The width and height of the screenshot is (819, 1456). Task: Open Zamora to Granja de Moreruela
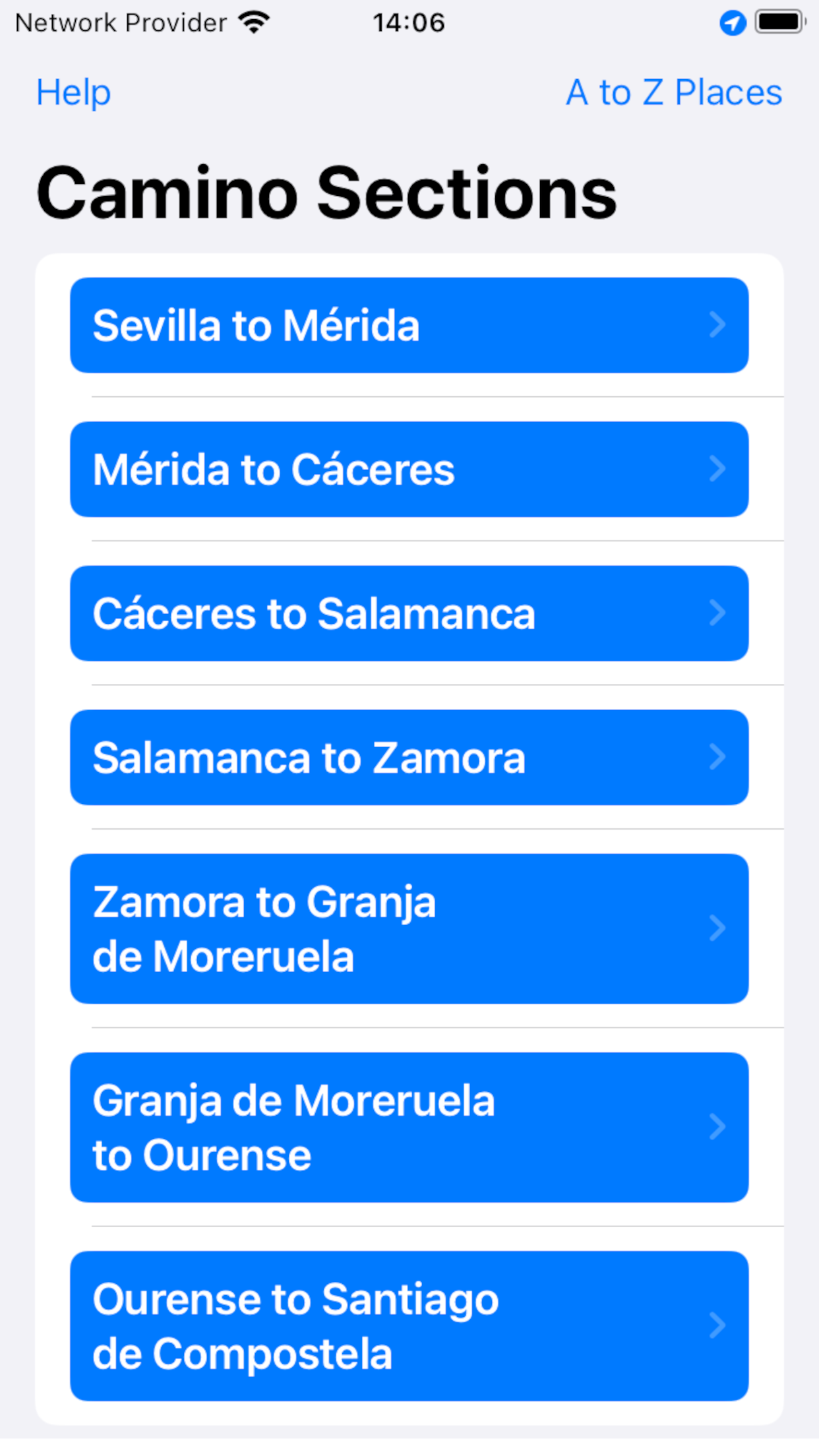point(409,929)
